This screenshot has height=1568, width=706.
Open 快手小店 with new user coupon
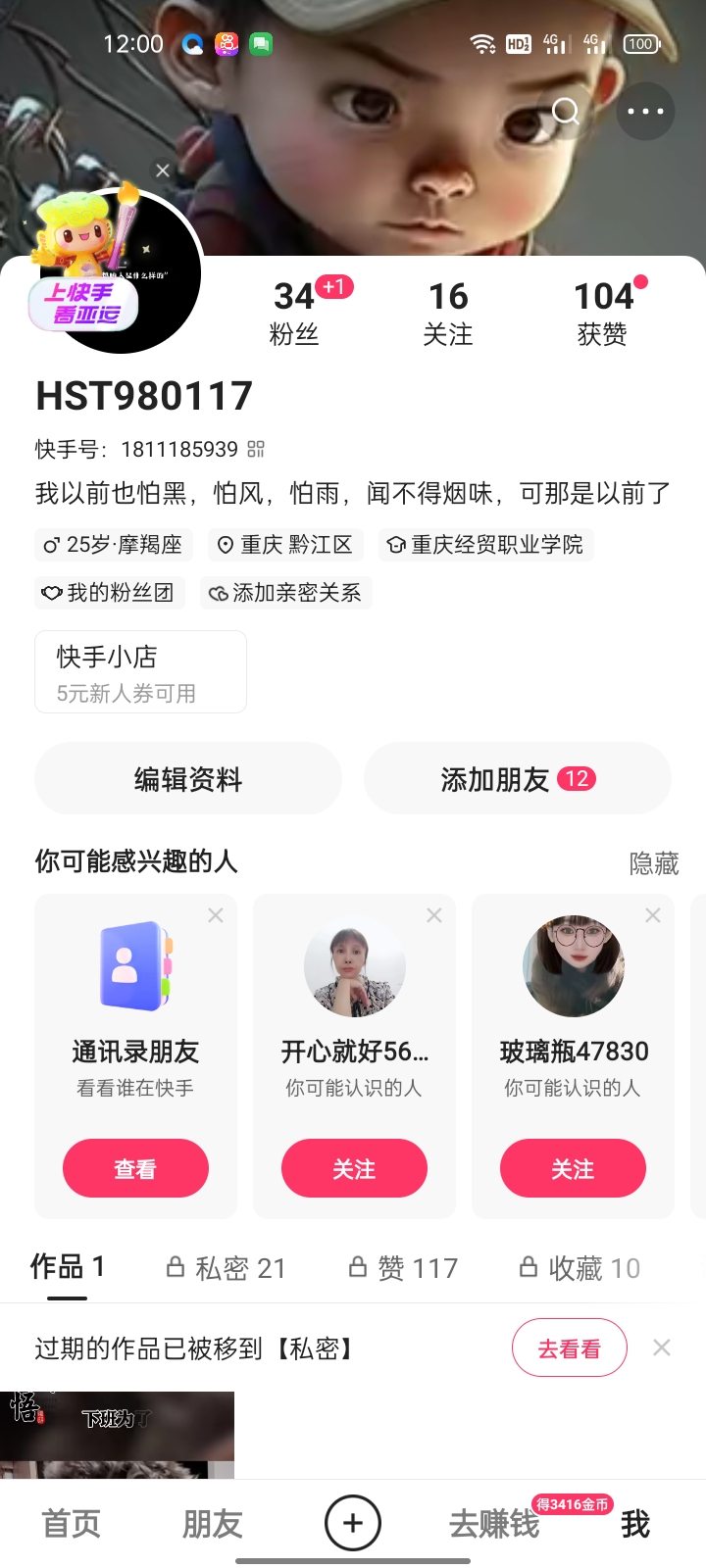click(x=140, y=671)
